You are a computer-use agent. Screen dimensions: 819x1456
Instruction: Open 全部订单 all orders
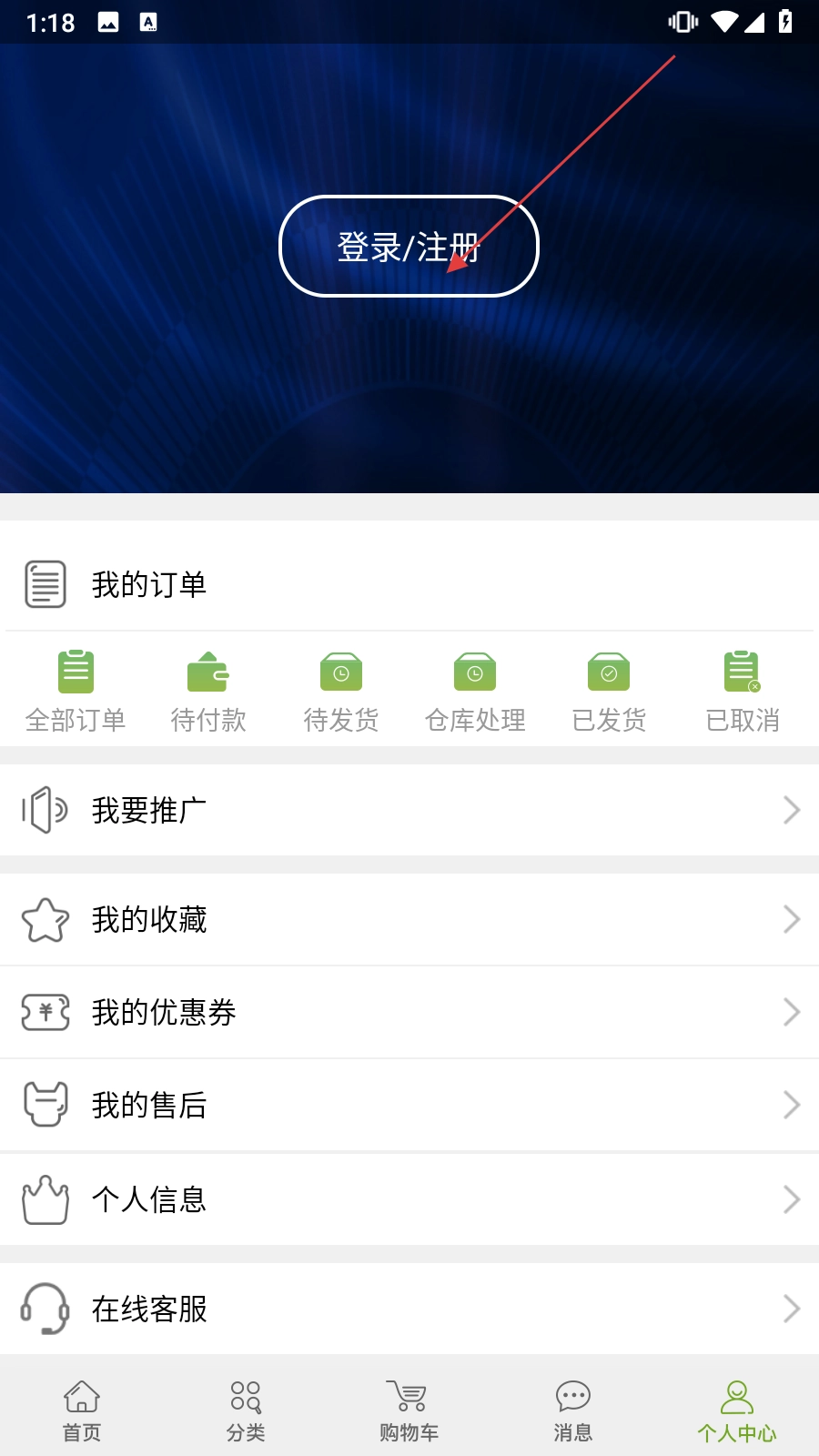click(x=76, y=692)
